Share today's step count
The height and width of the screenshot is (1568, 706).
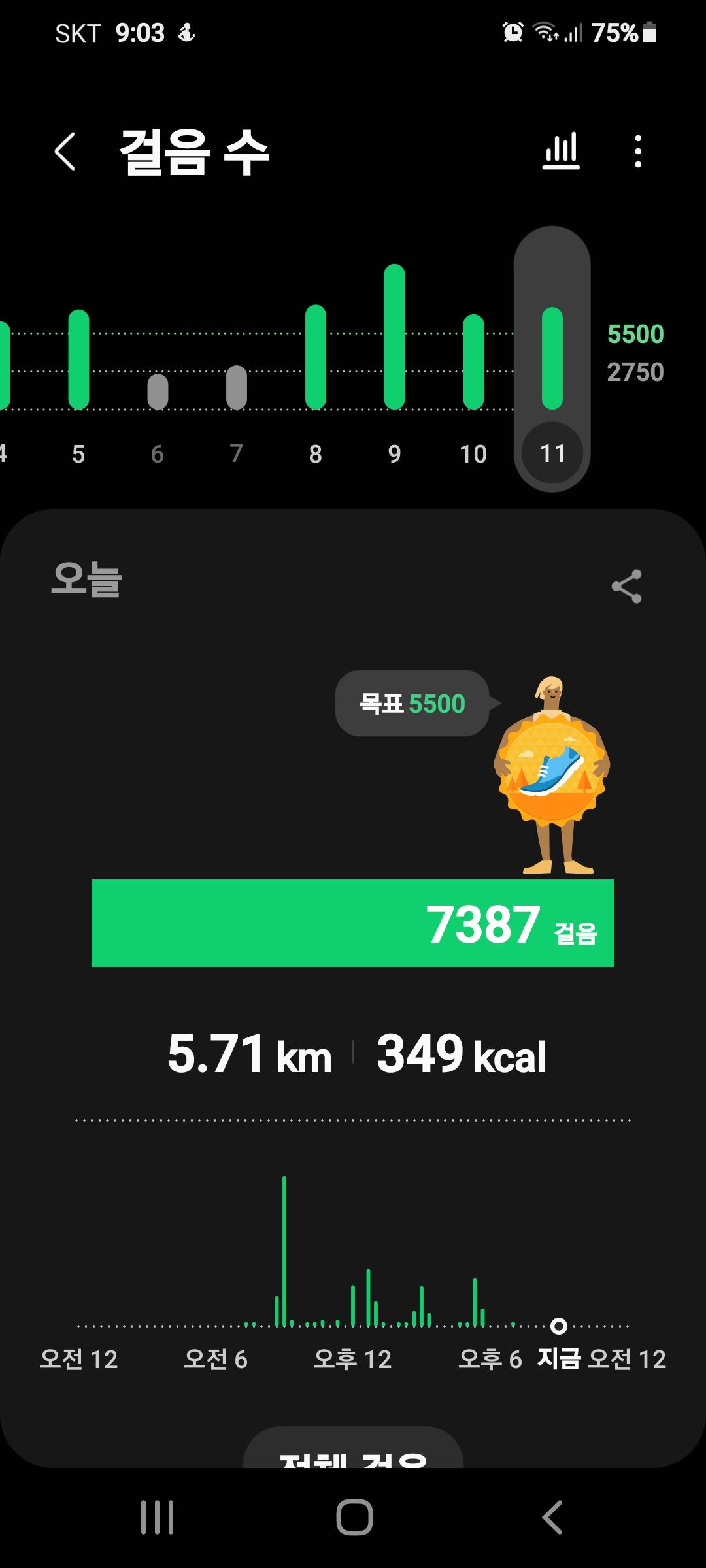click(626, 586)
